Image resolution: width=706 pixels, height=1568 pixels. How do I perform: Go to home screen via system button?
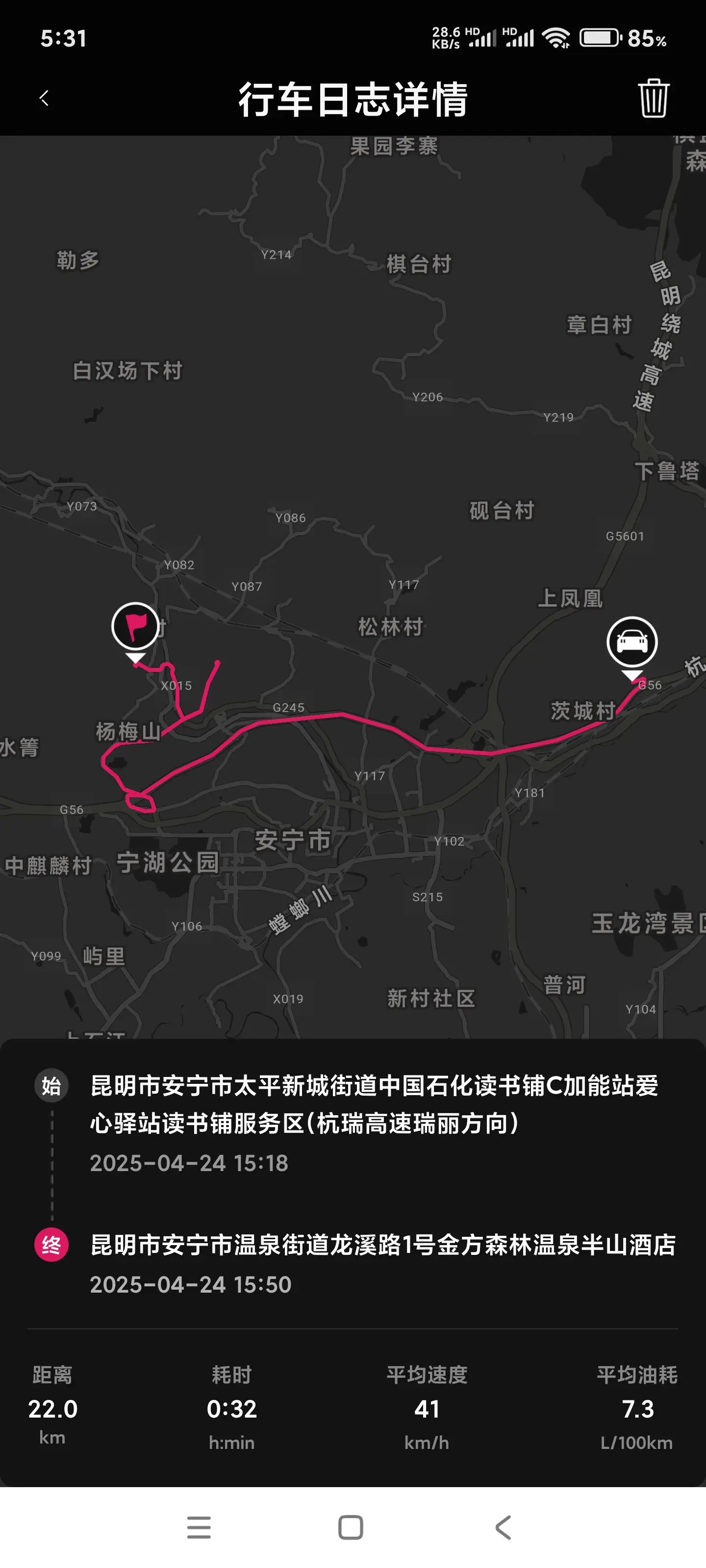click(x=351, y=1527)
